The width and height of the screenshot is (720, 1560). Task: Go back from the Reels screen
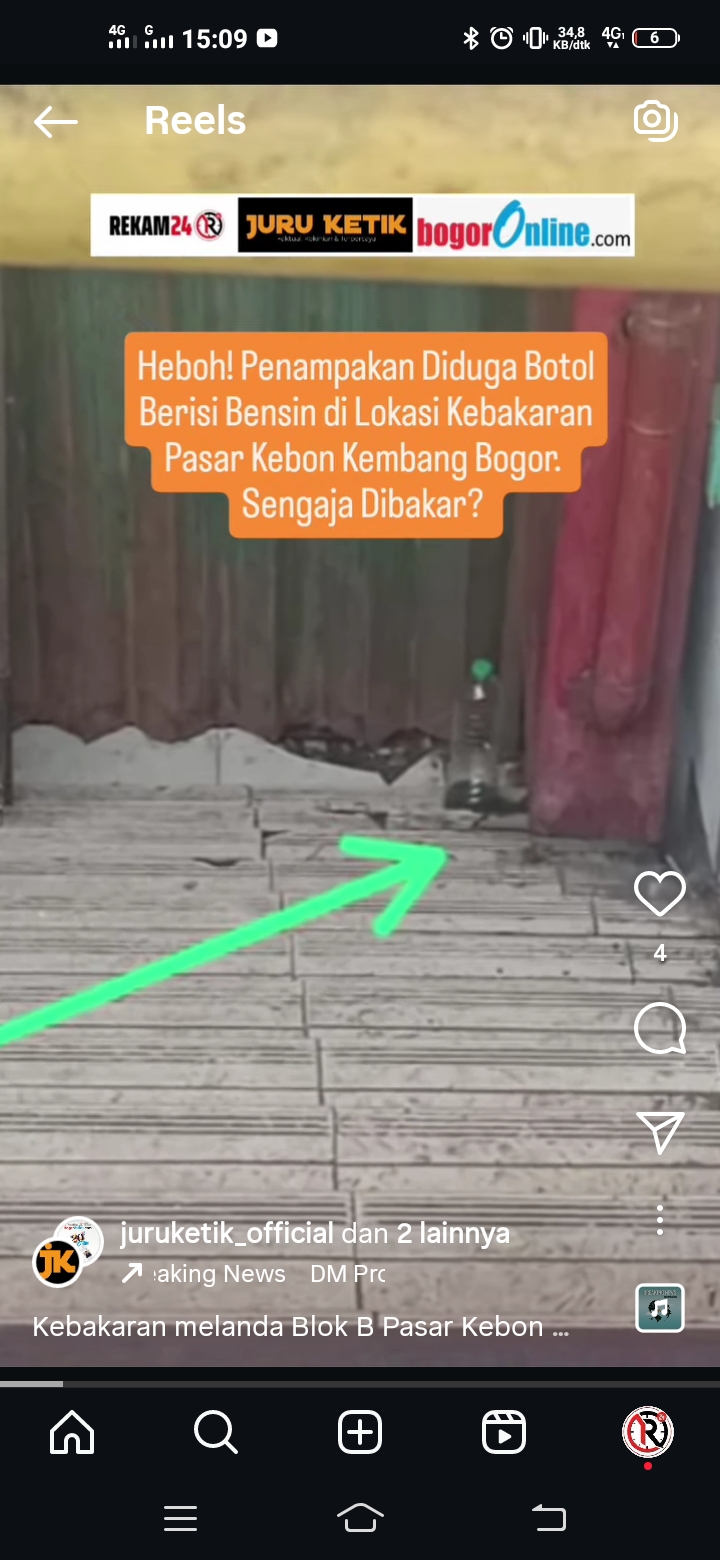(x=55, y=122)
